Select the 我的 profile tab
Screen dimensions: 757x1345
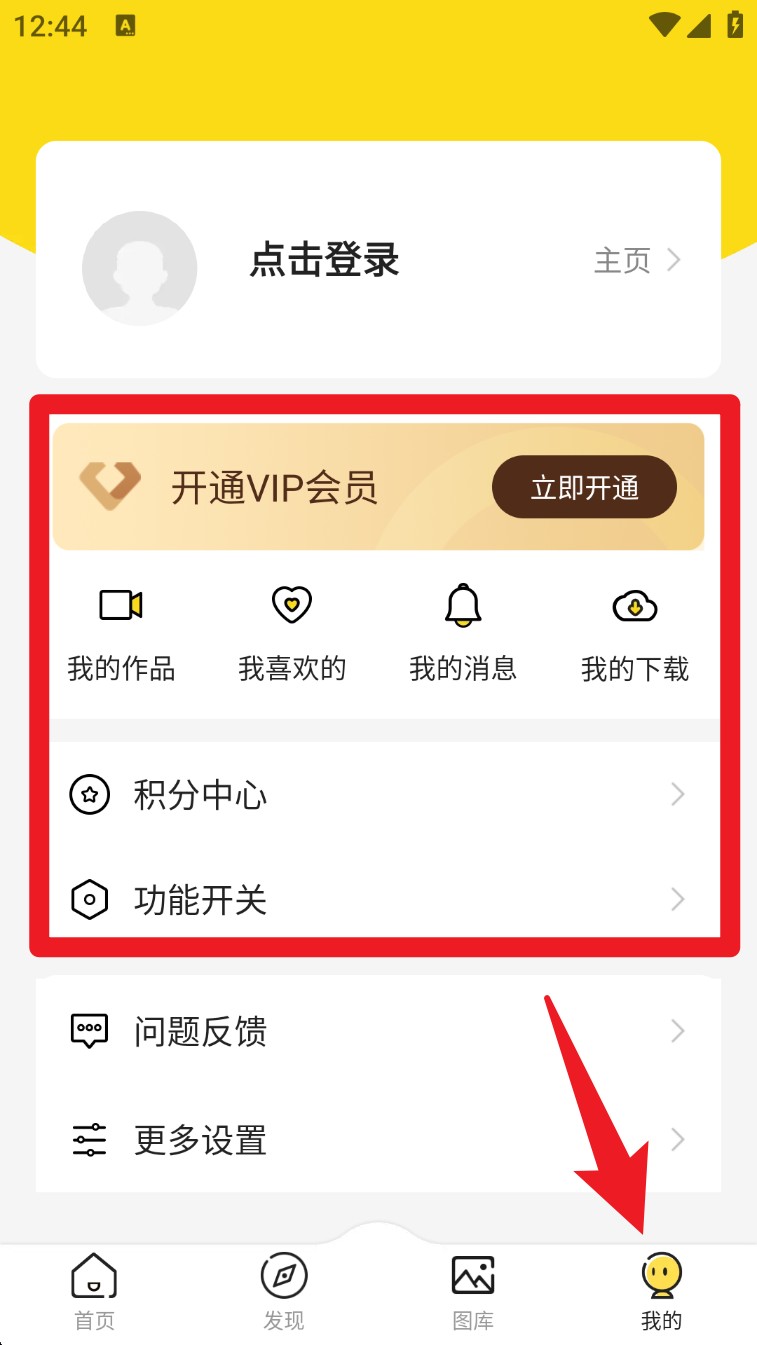coord(661,1292)
